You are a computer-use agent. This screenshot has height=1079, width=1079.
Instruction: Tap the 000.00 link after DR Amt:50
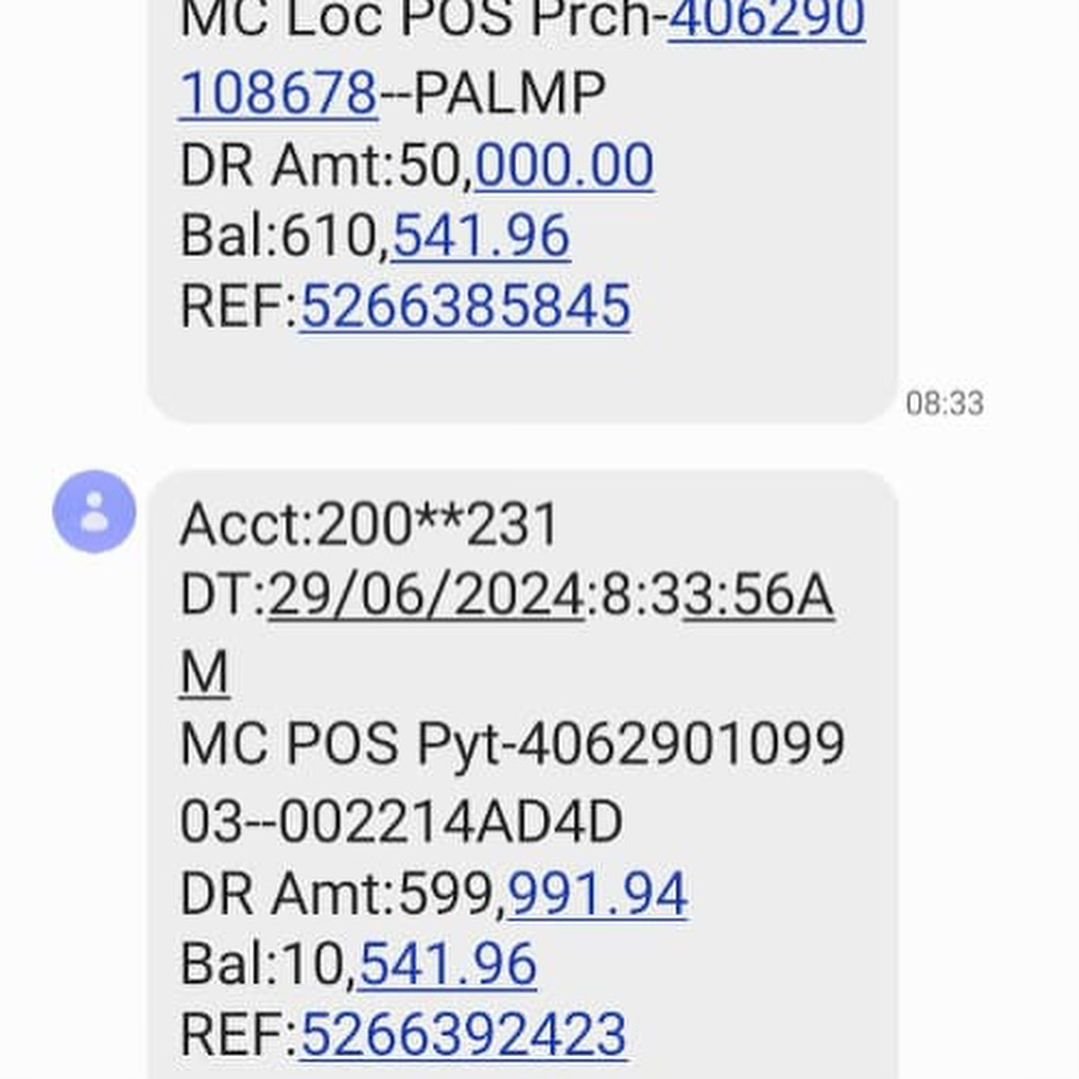pos(564,165)
